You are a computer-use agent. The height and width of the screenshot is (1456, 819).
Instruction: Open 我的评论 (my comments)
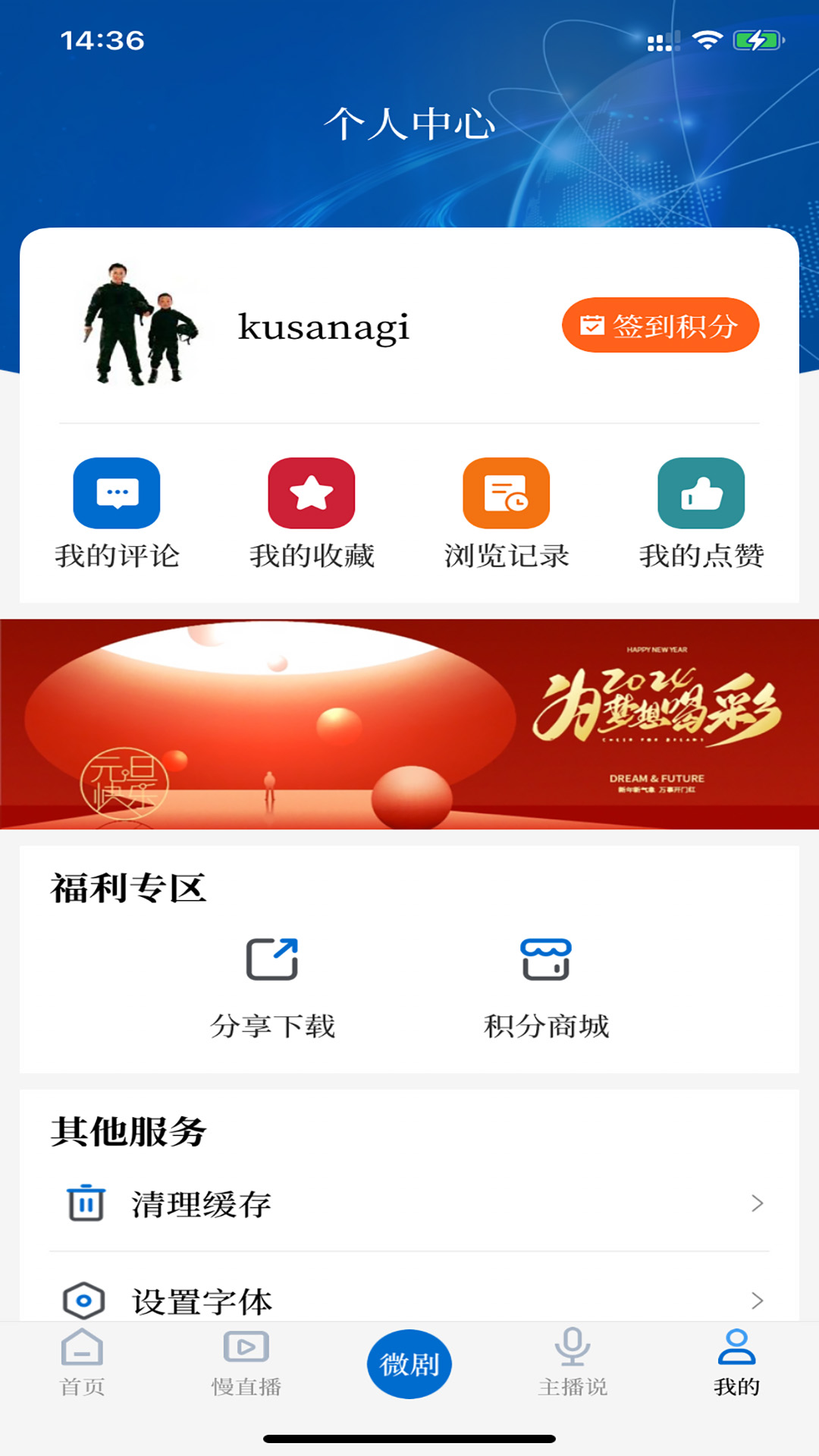tap(117, 513)
